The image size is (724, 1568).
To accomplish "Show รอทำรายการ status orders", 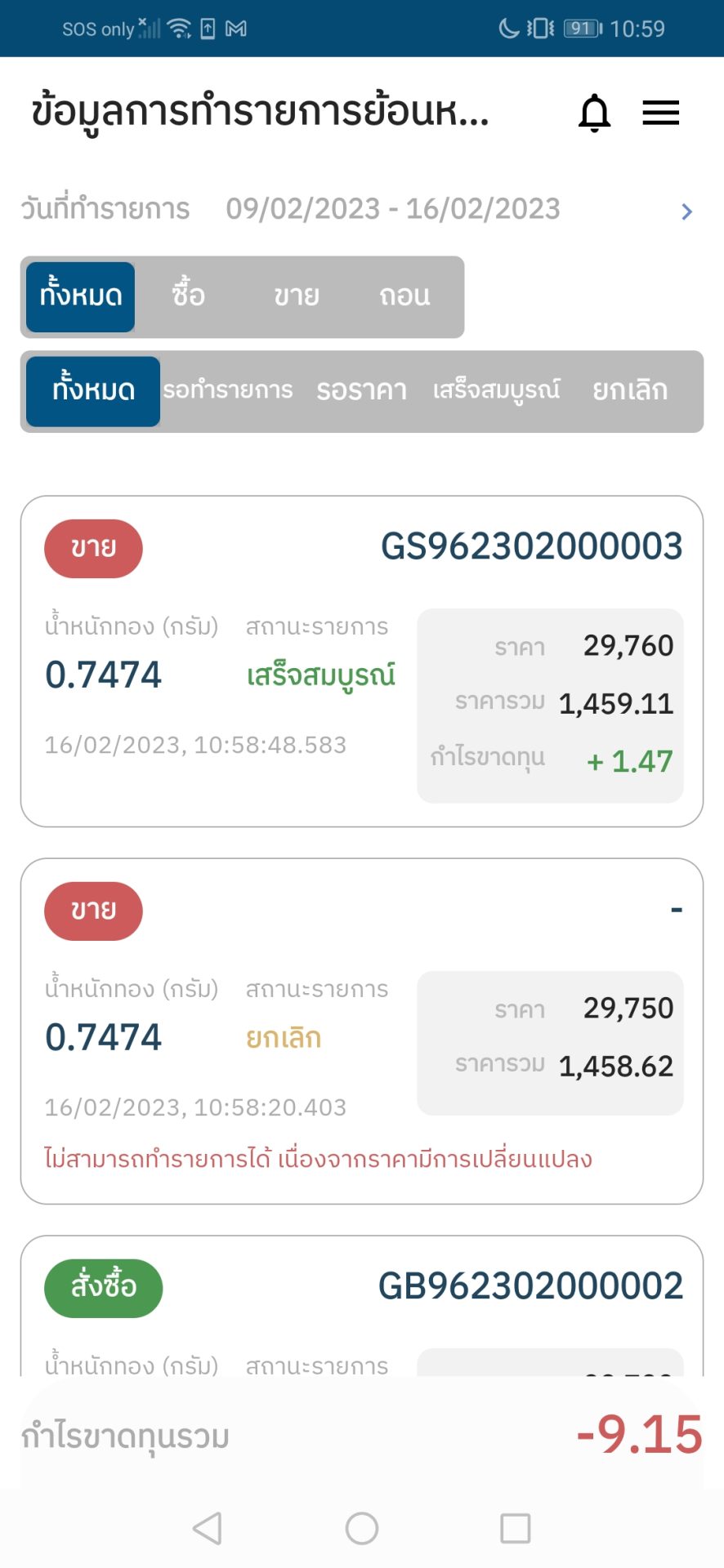I will 228,391.
